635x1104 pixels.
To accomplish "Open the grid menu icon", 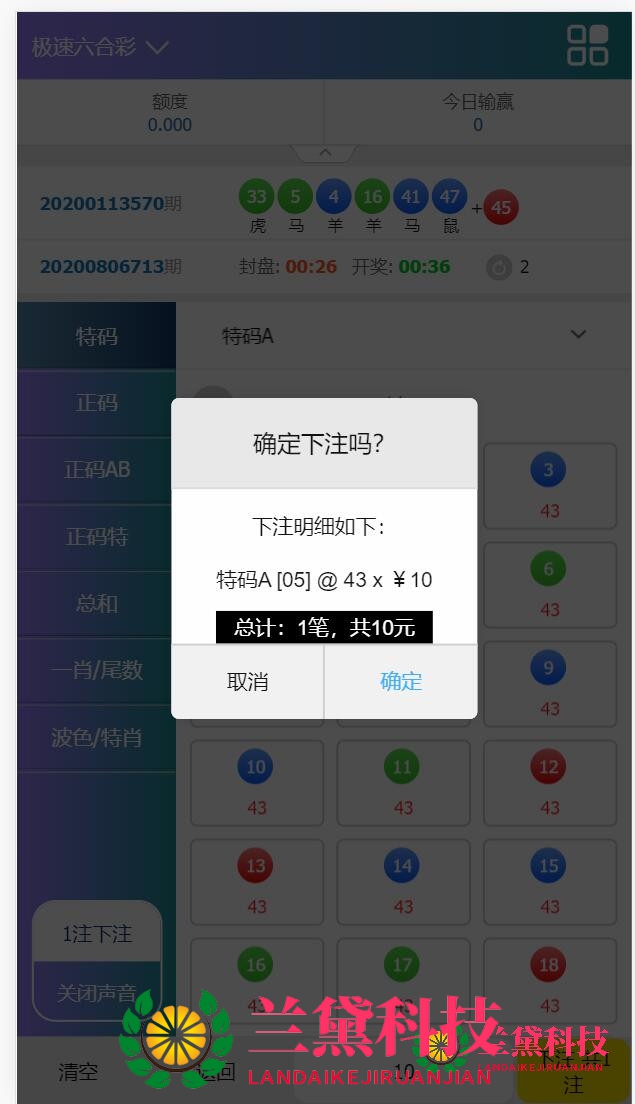I will [x=587, y=45].
